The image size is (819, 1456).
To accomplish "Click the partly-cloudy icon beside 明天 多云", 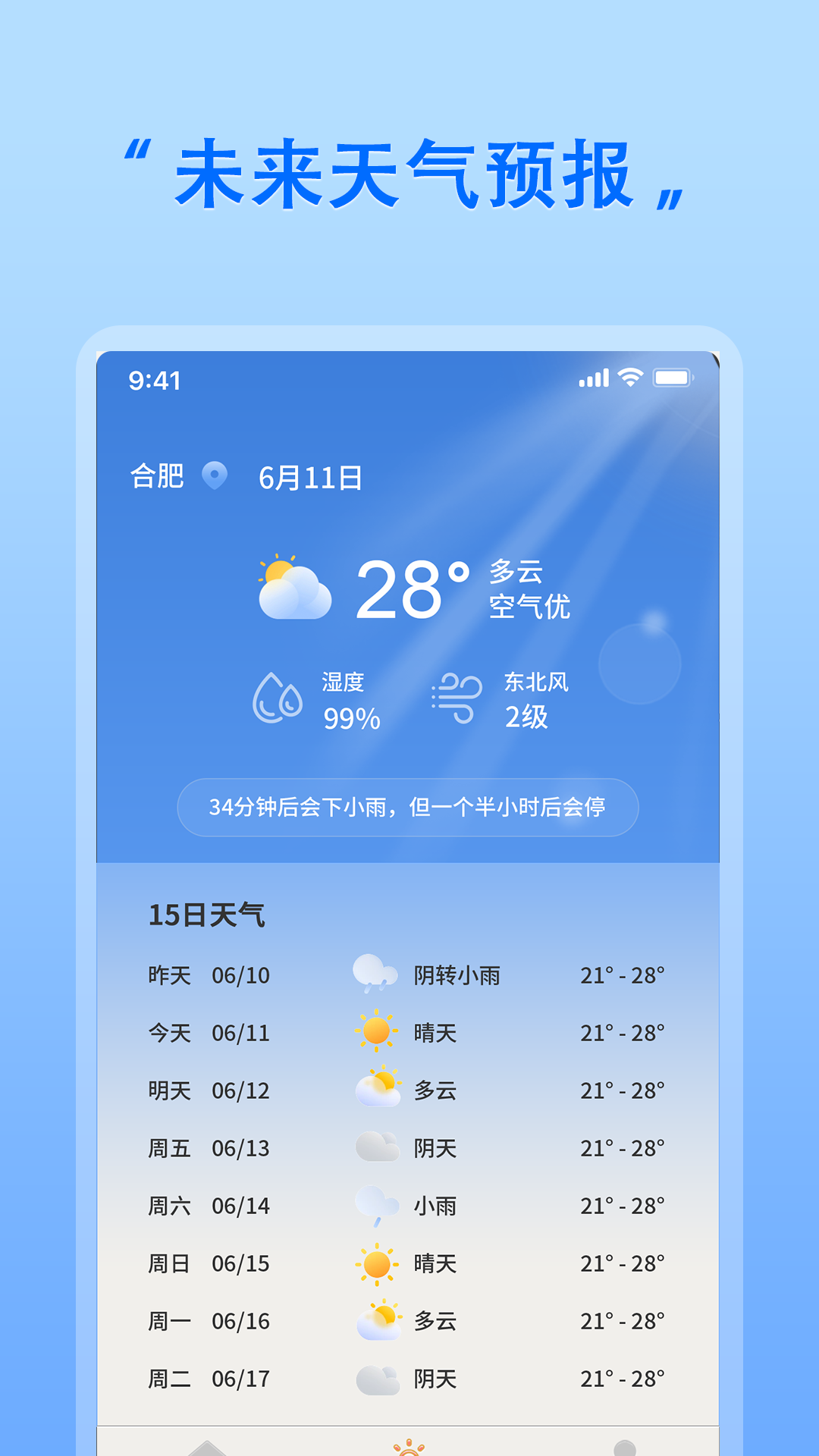I will 377,1090.
